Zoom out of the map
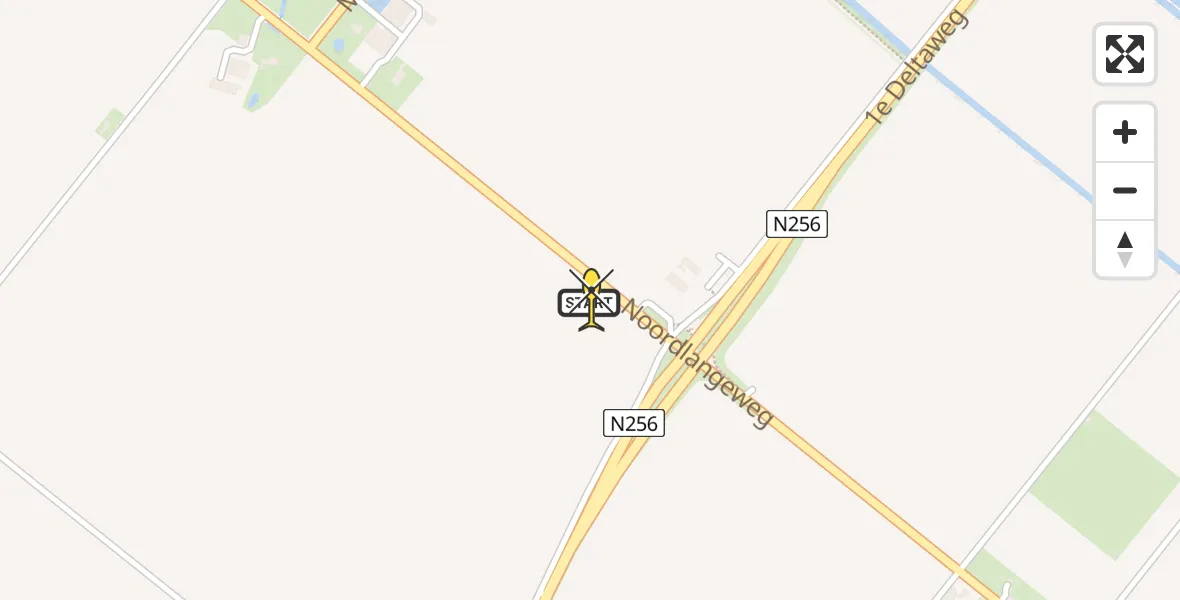1180x600 pixels. click(1124, 191)
